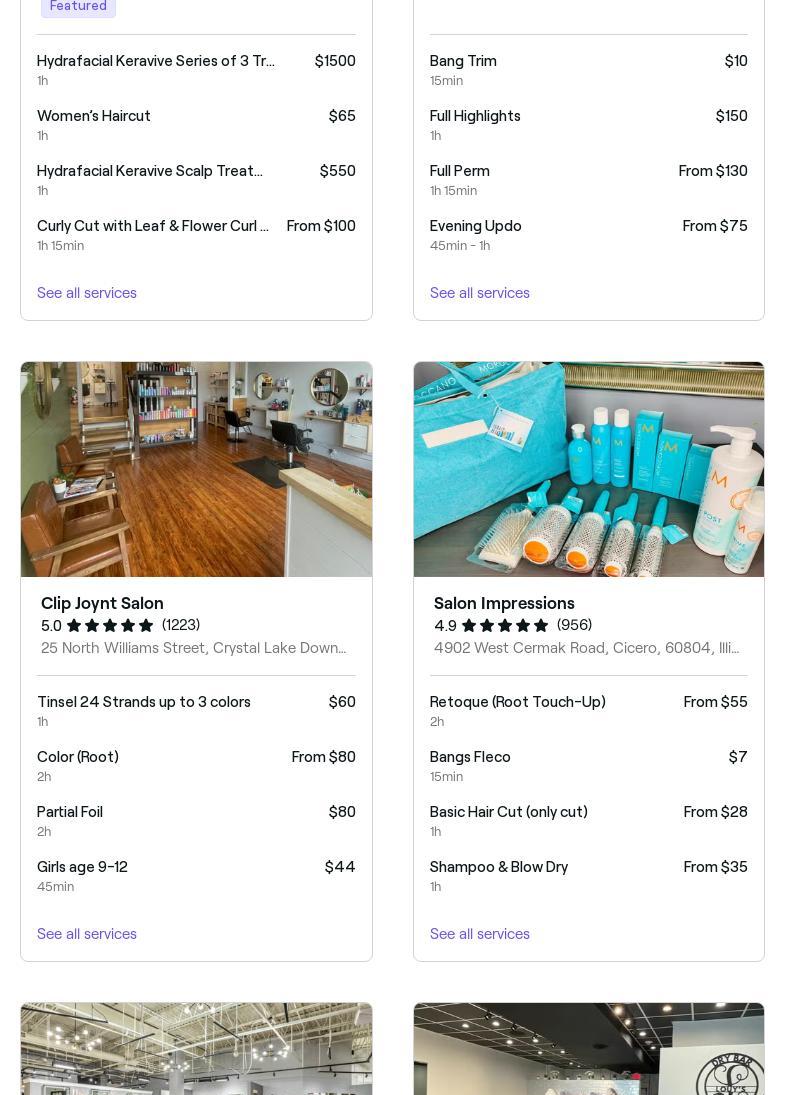
Task: See all services under Curly Cut listing
Action: point(87,293)
